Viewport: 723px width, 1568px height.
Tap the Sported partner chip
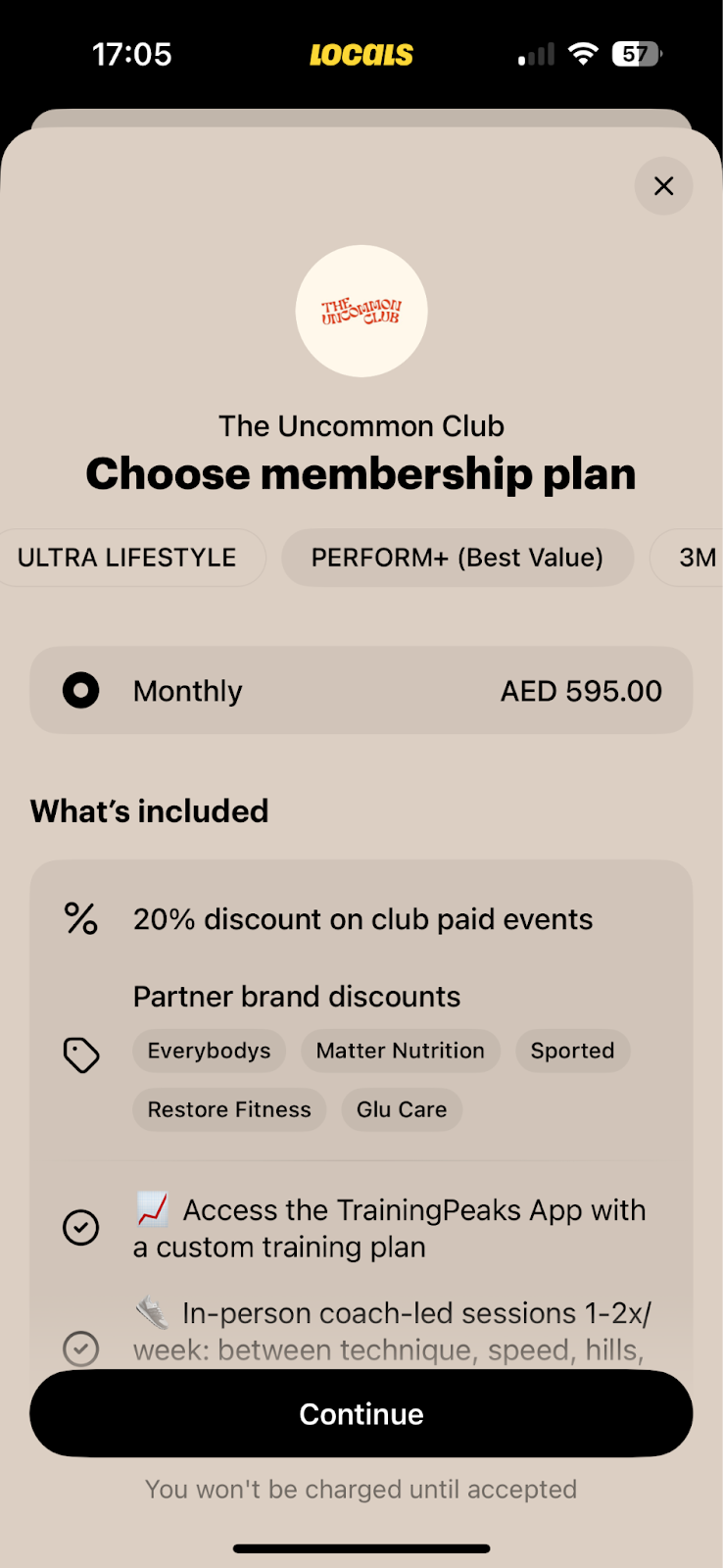(572, 1051)
